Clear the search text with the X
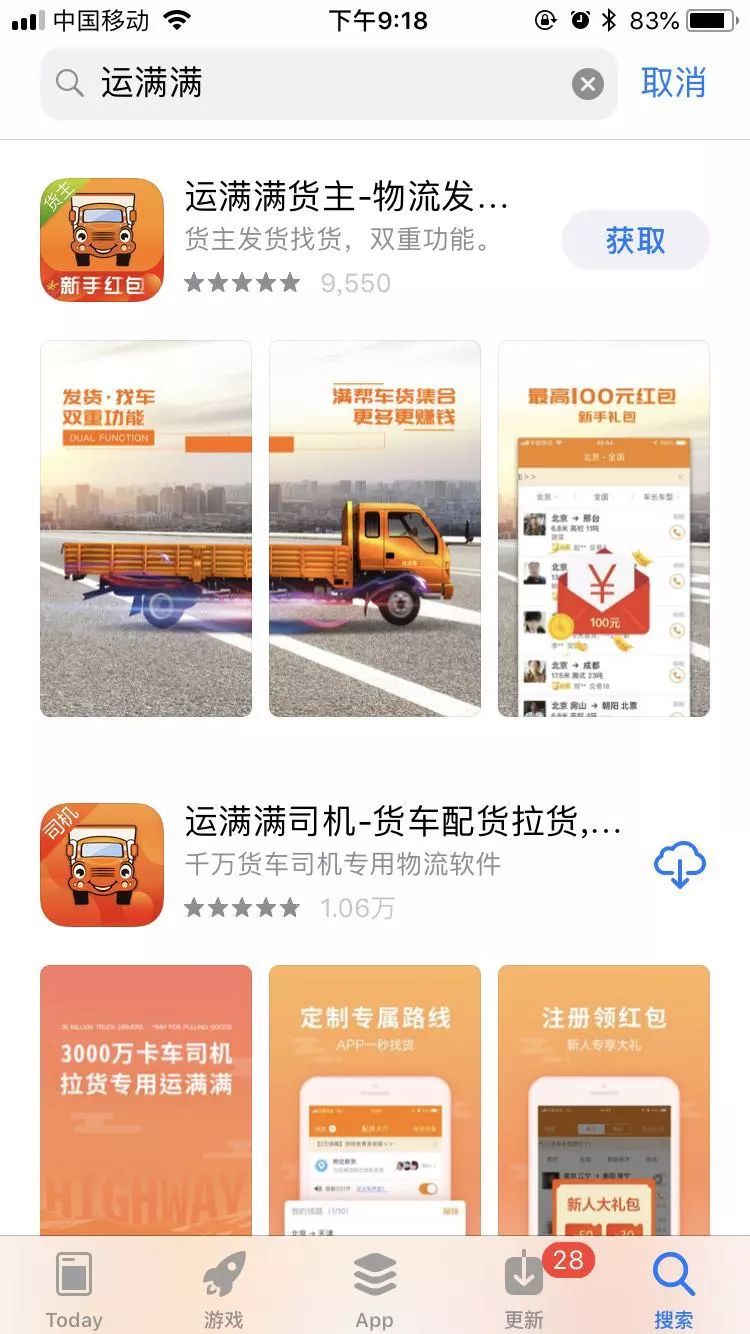The height and width of the screenshot is (1334, 750). coord(588,84)
